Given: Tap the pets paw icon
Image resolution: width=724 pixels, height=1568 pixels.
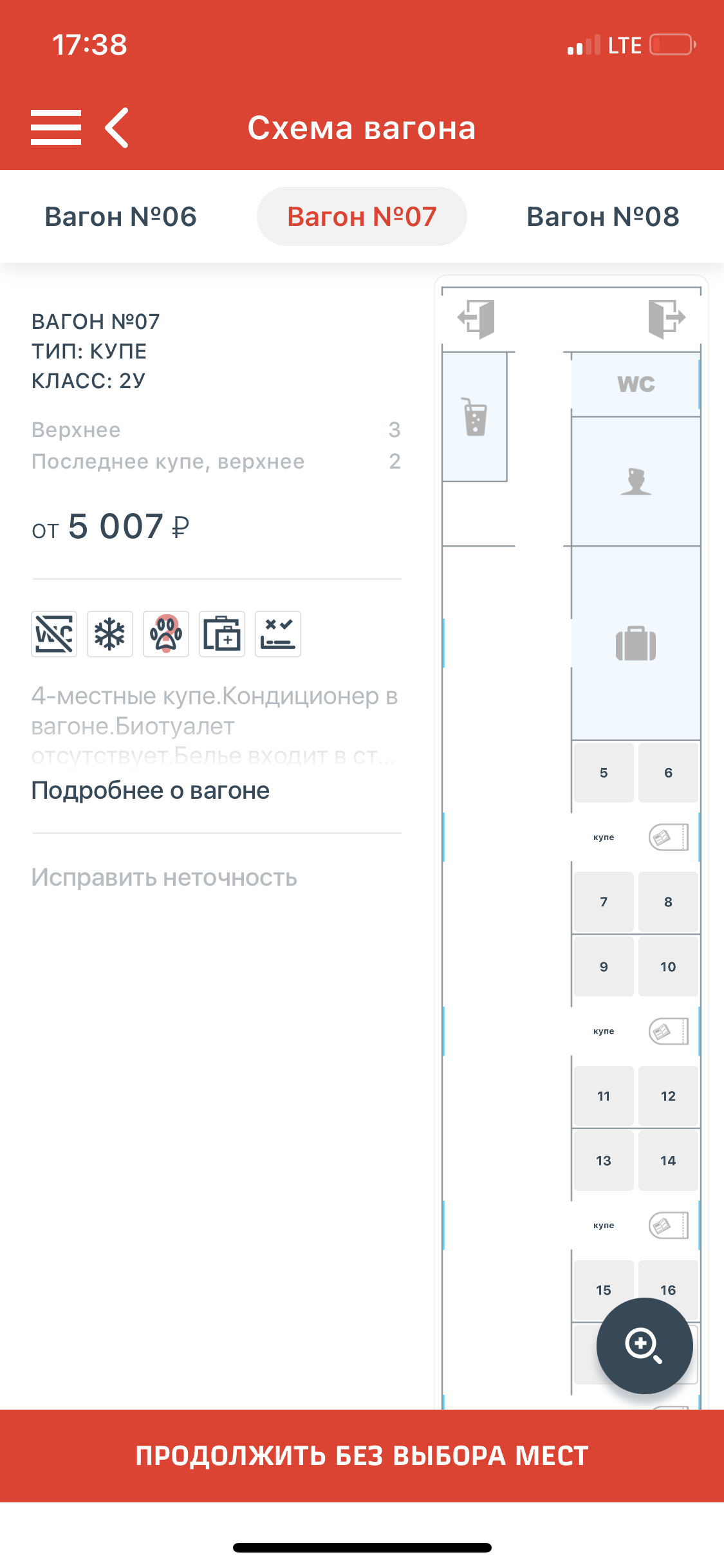Looking at the screenshot, I should [166, 634].
